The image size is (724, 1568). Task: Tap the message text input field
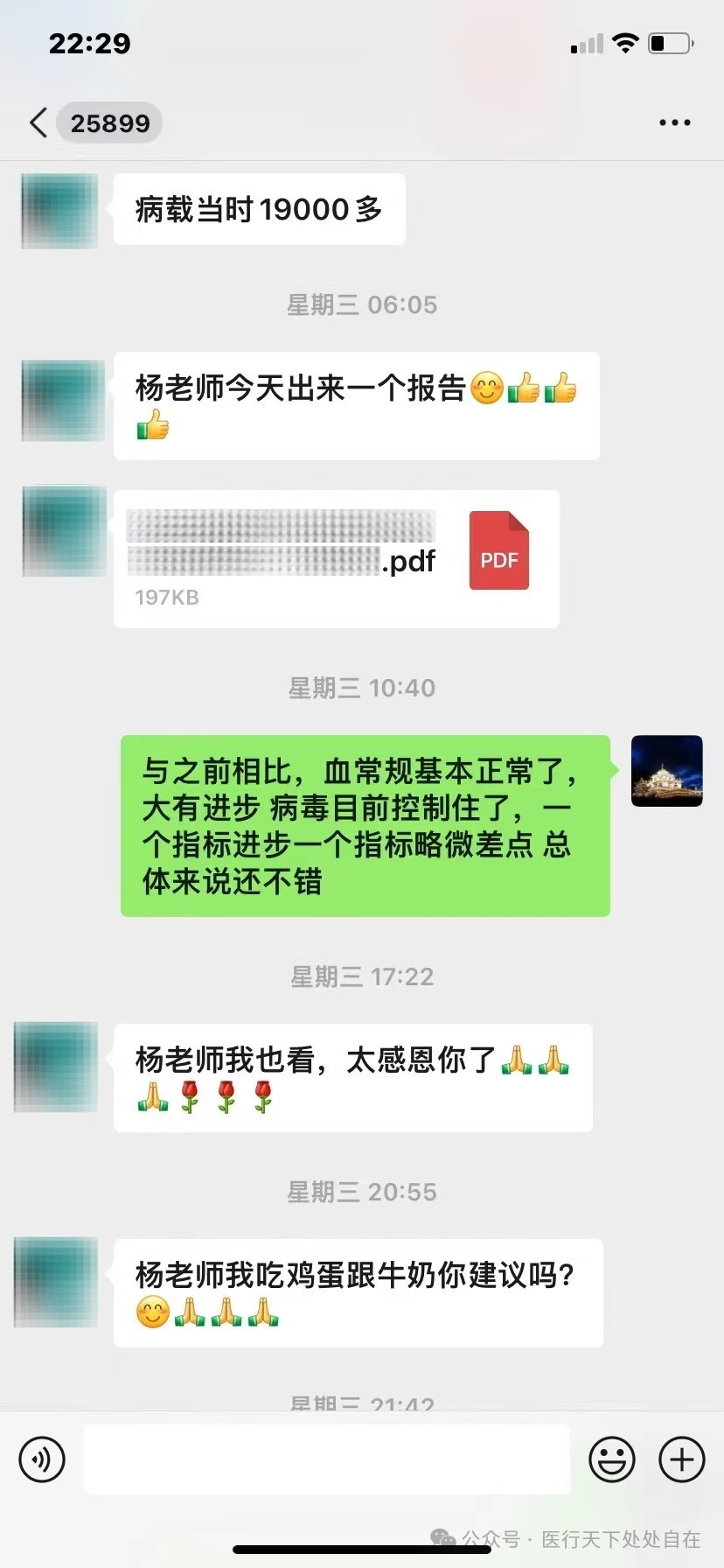(x=327, y=1459)
